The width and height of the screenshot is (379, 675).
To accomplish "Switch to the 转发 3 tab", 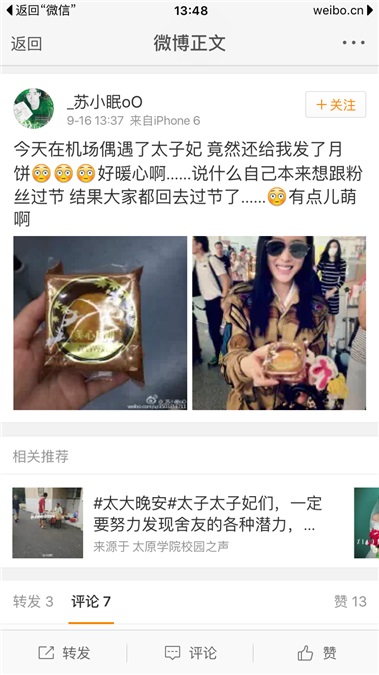I will click(33, 601).
